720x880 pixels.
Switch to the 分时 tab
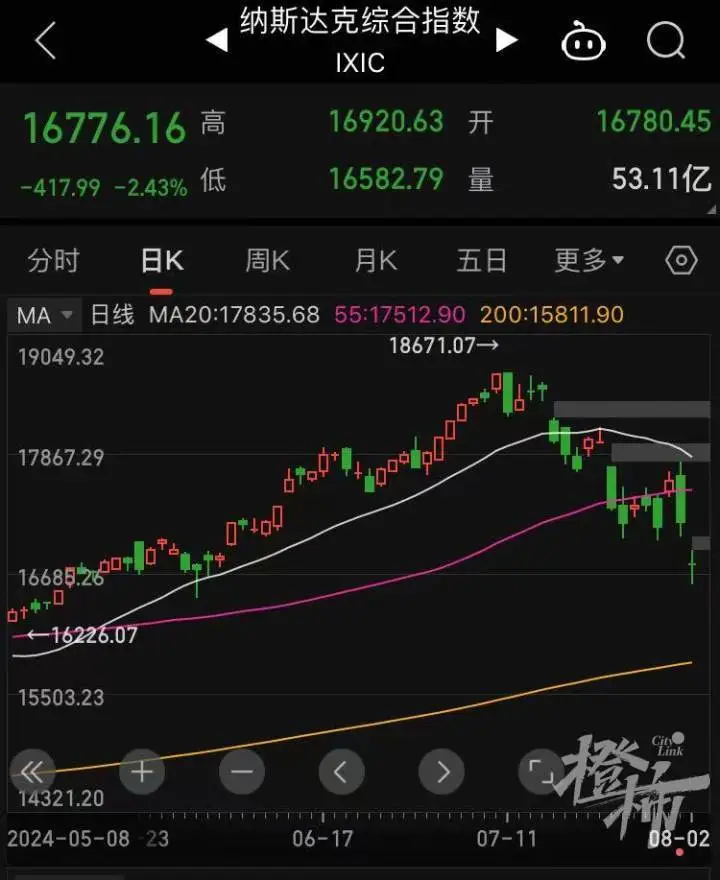pos(53,262)
